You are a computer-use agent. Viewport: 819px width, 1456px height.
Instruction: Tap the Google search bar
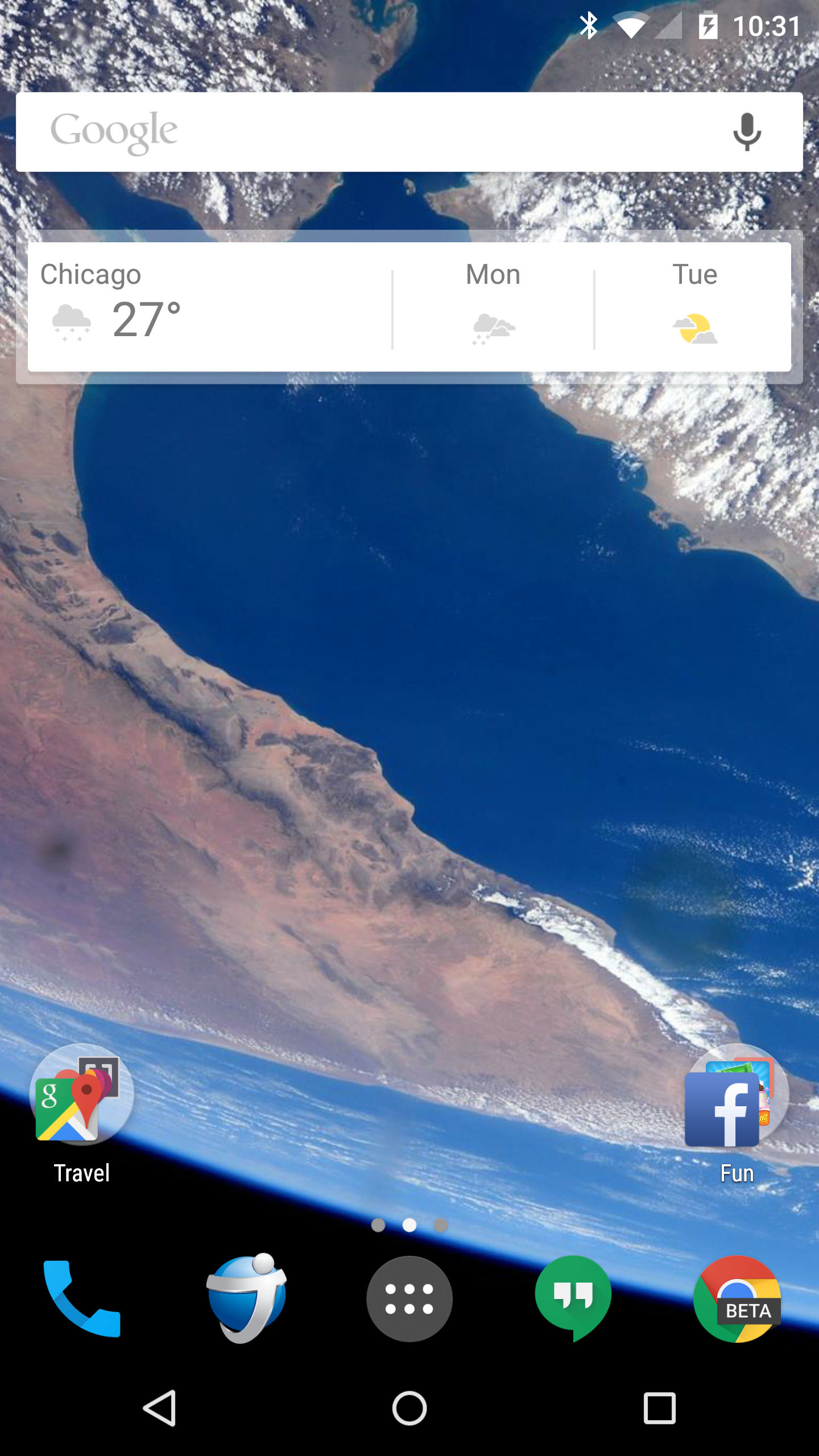409,132
